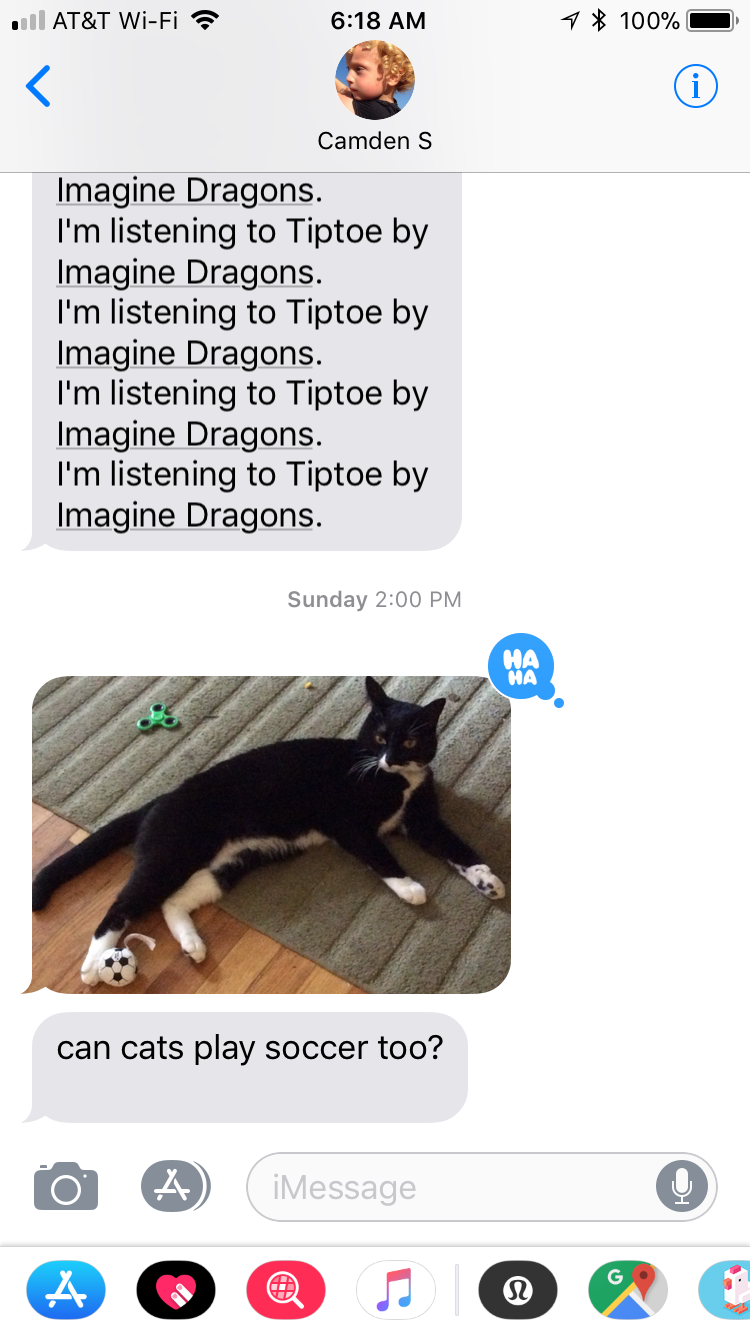
Task: Open Camden S contact avatar
Action: tap(374, 80)
